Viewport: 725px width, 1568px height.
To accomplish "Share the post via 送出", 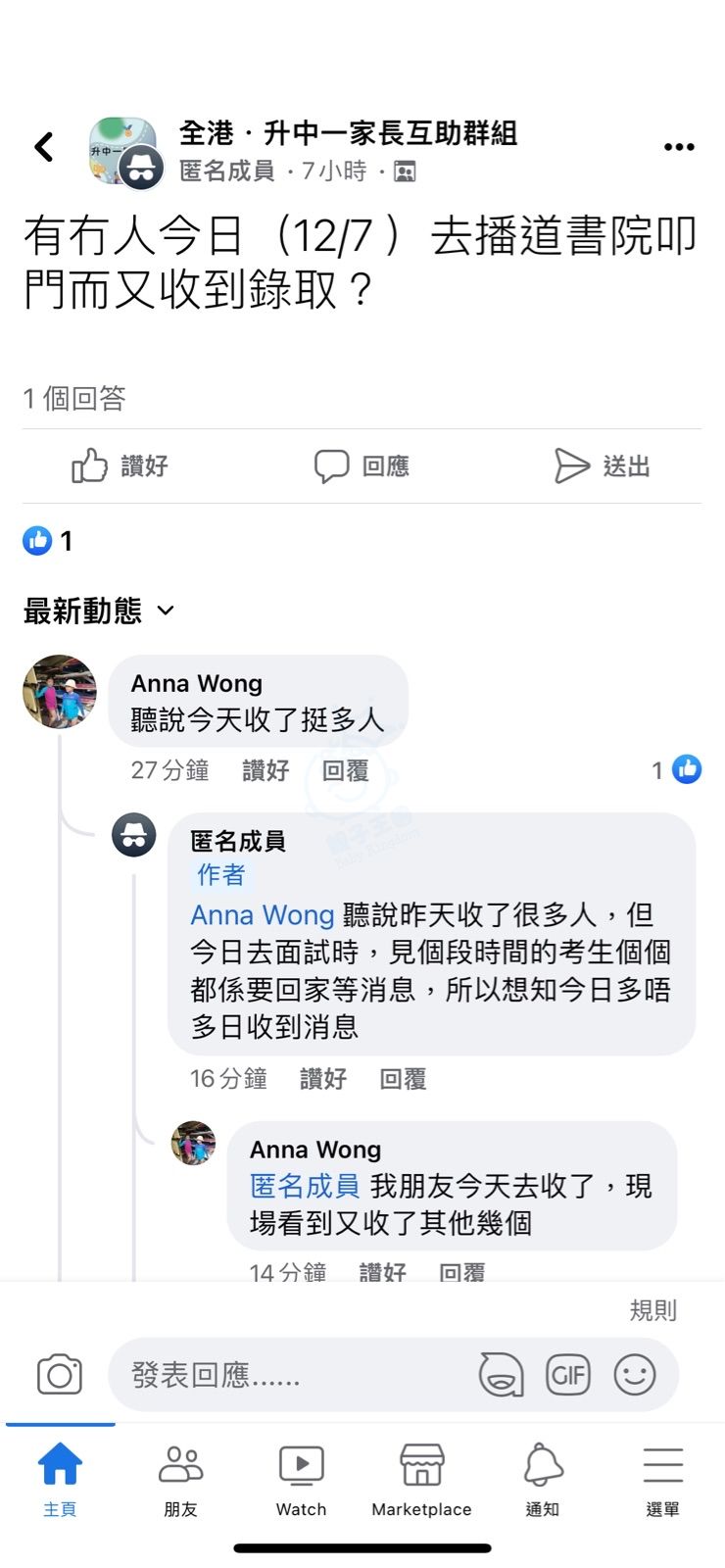I will click(x=603, y=465).
